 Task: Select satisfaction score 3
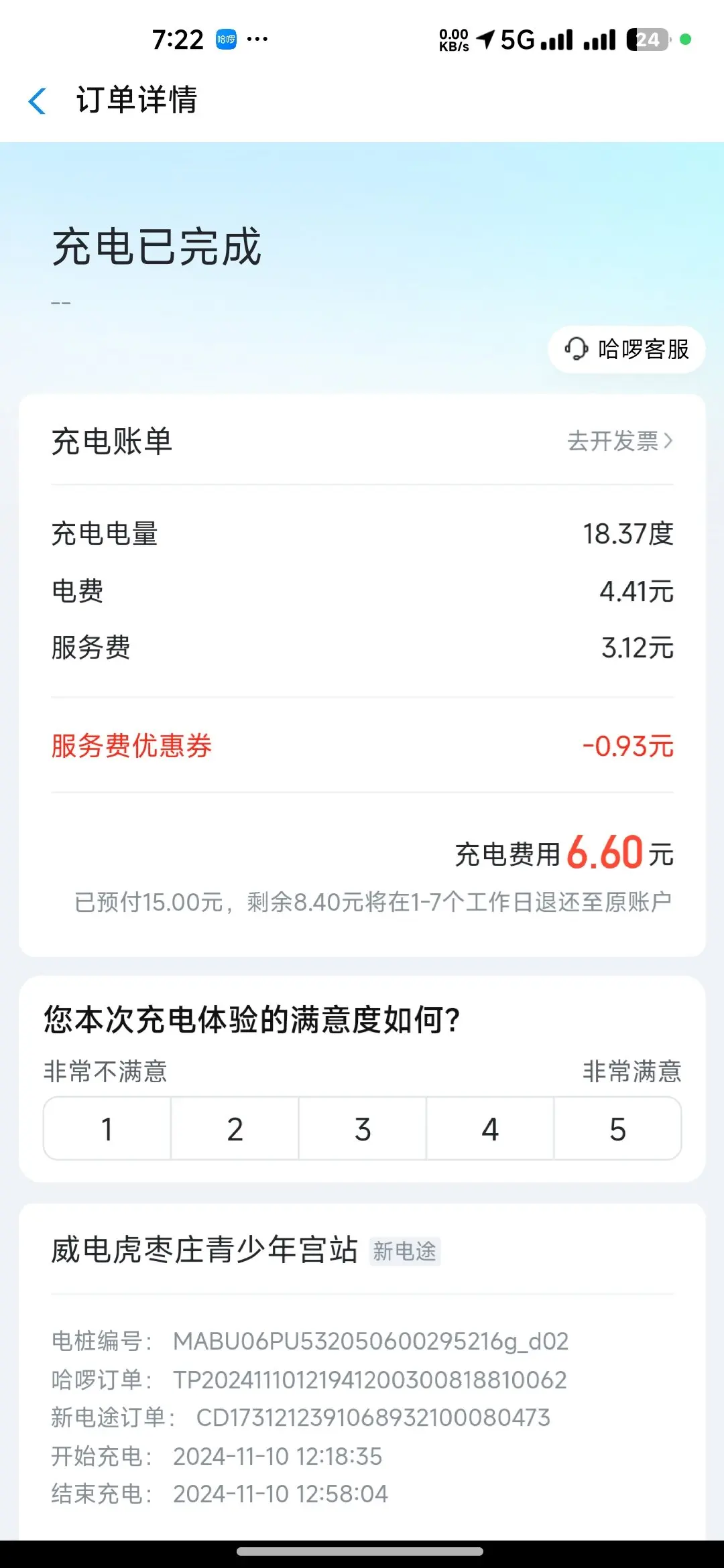point(363,1129)
